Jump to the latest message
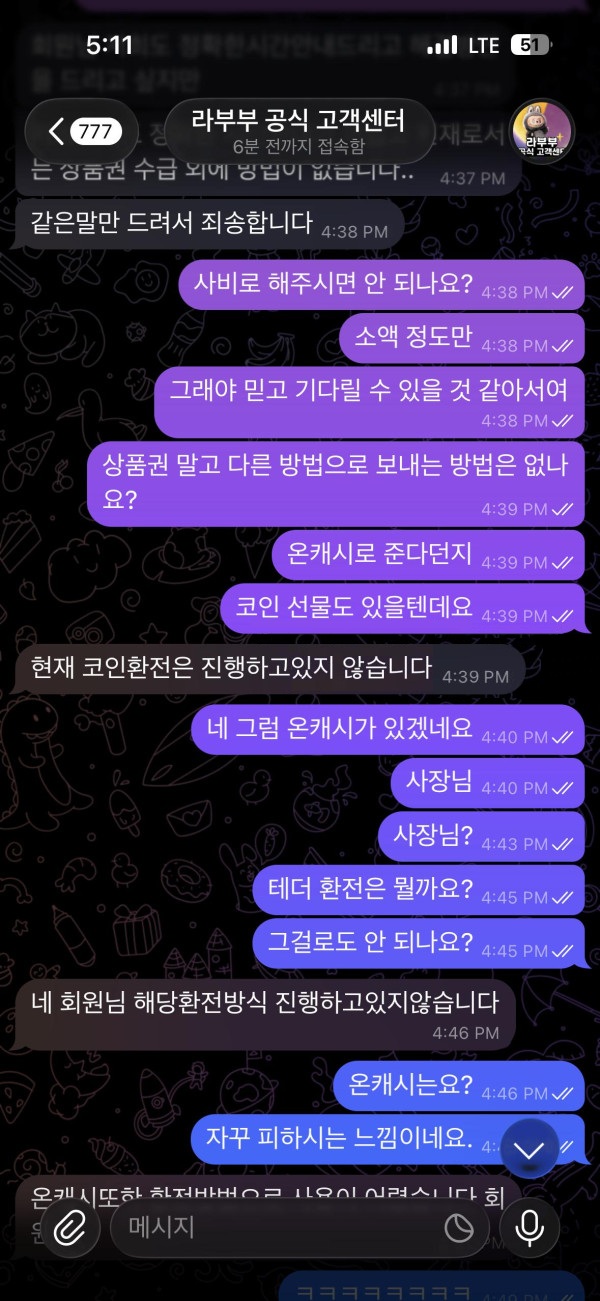600x1301 pixels. 529,1150
